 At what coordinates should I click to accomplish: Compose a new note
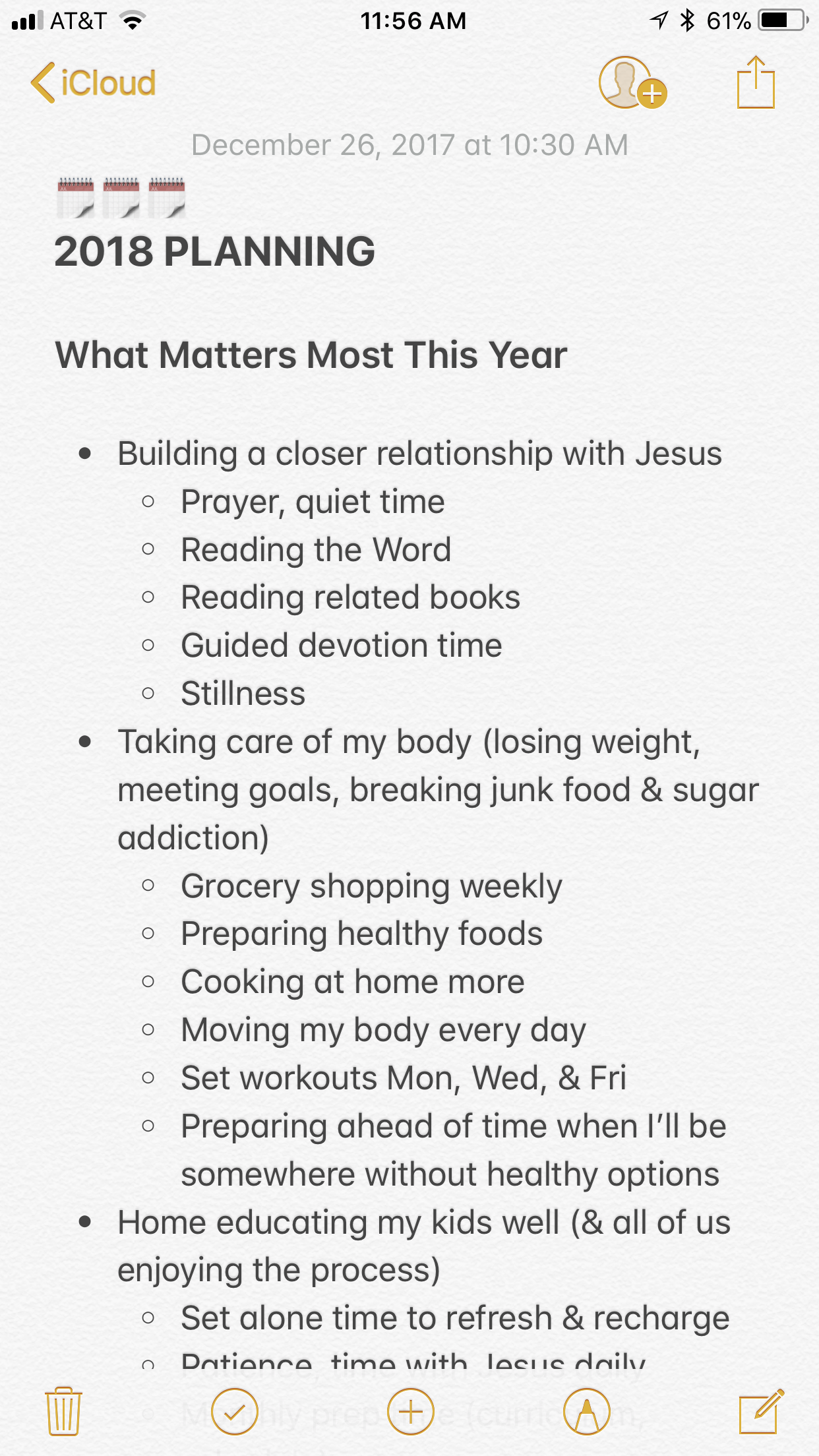click(x=762, y=1411)
